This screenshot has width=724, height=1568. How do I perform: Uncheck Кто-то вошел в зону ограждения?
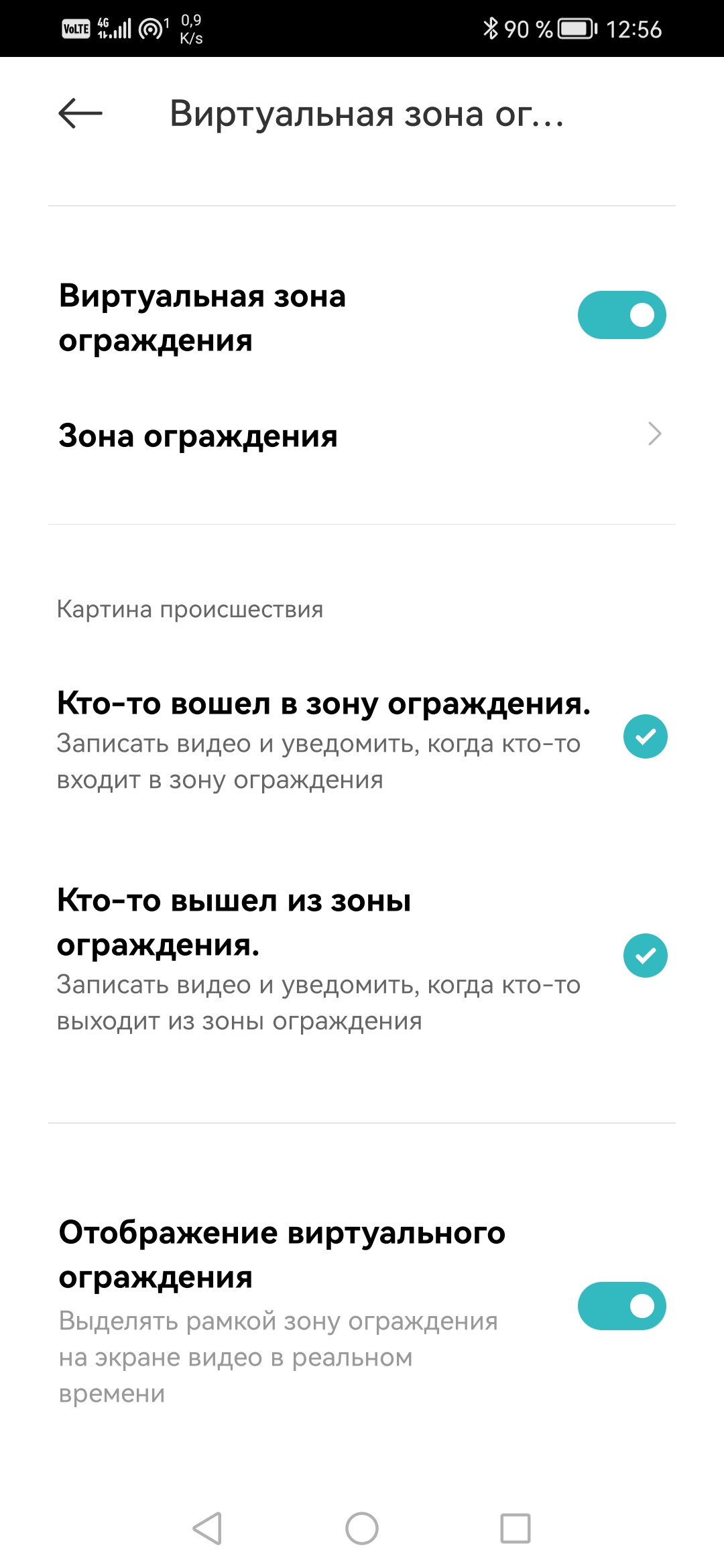pos(645,736)
